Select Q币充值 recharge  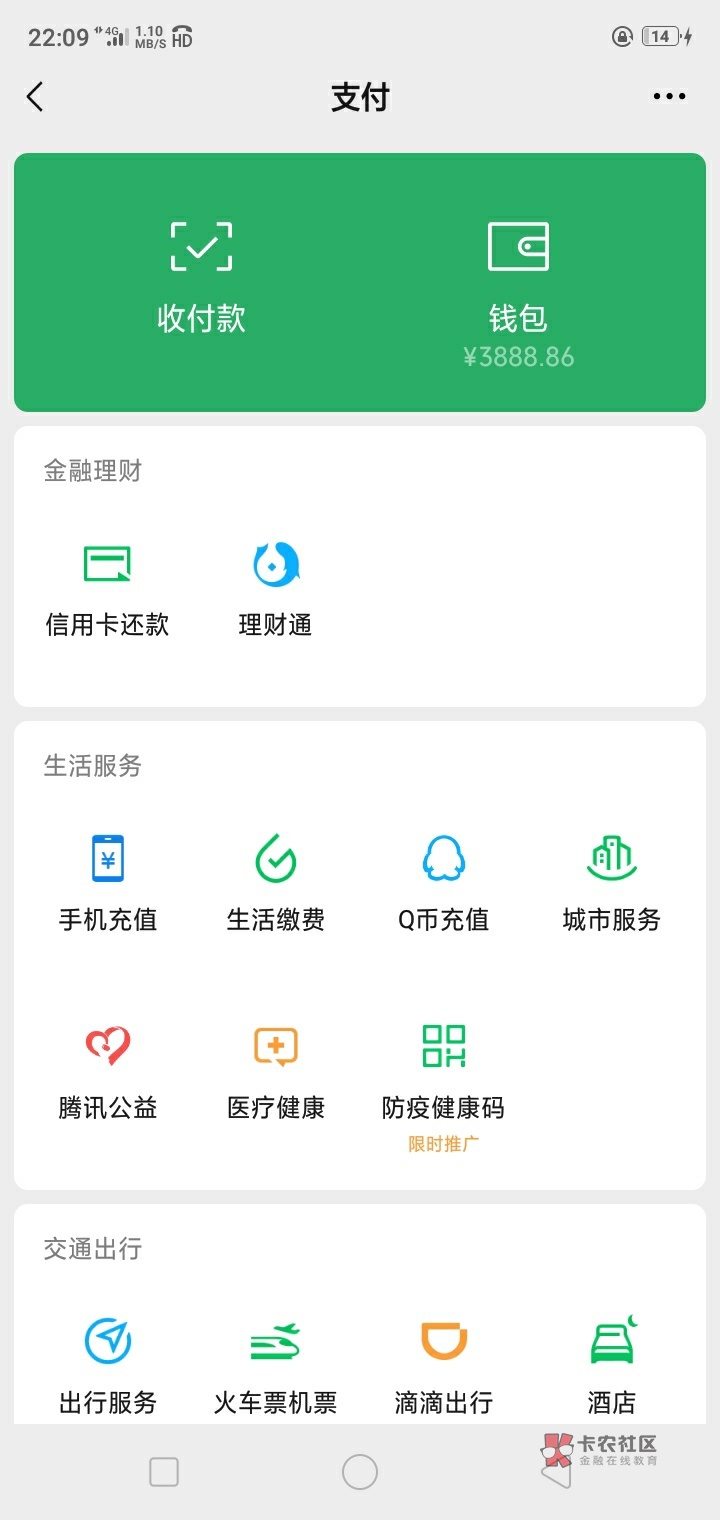[443, 884]
